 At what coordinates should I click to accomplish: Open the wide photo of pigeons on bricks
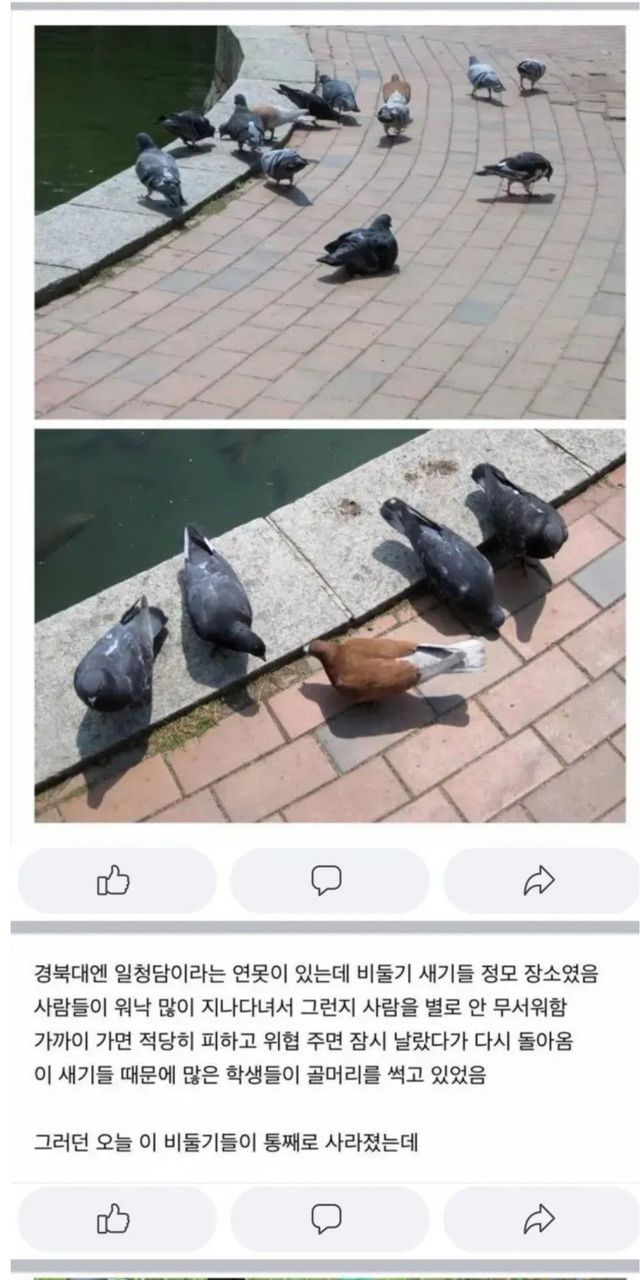(x=330, y=222)
